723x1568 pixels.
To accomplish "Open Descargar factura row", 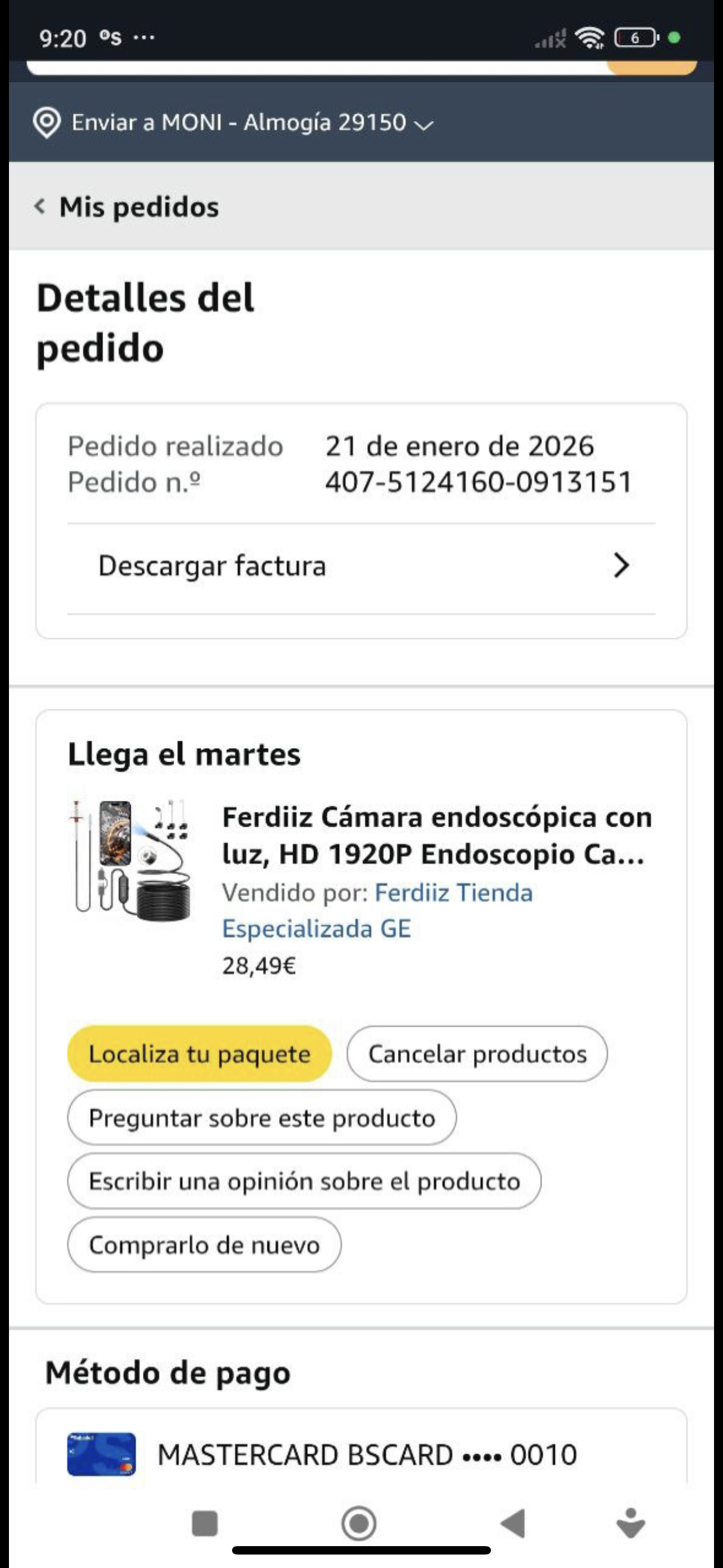I will (x=361, y=566).
